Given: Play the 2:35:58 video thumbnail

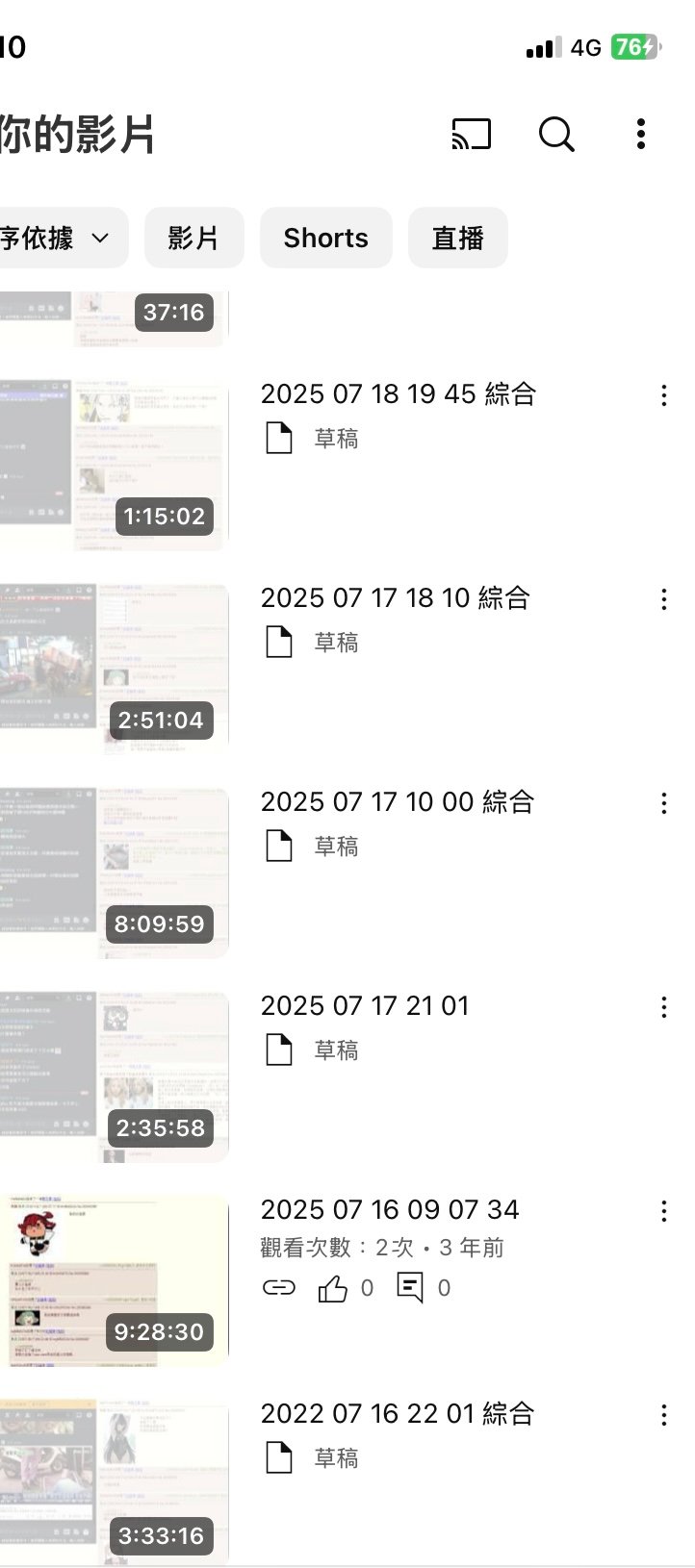Looking at the screenshot, I should tap(114, 1076).
